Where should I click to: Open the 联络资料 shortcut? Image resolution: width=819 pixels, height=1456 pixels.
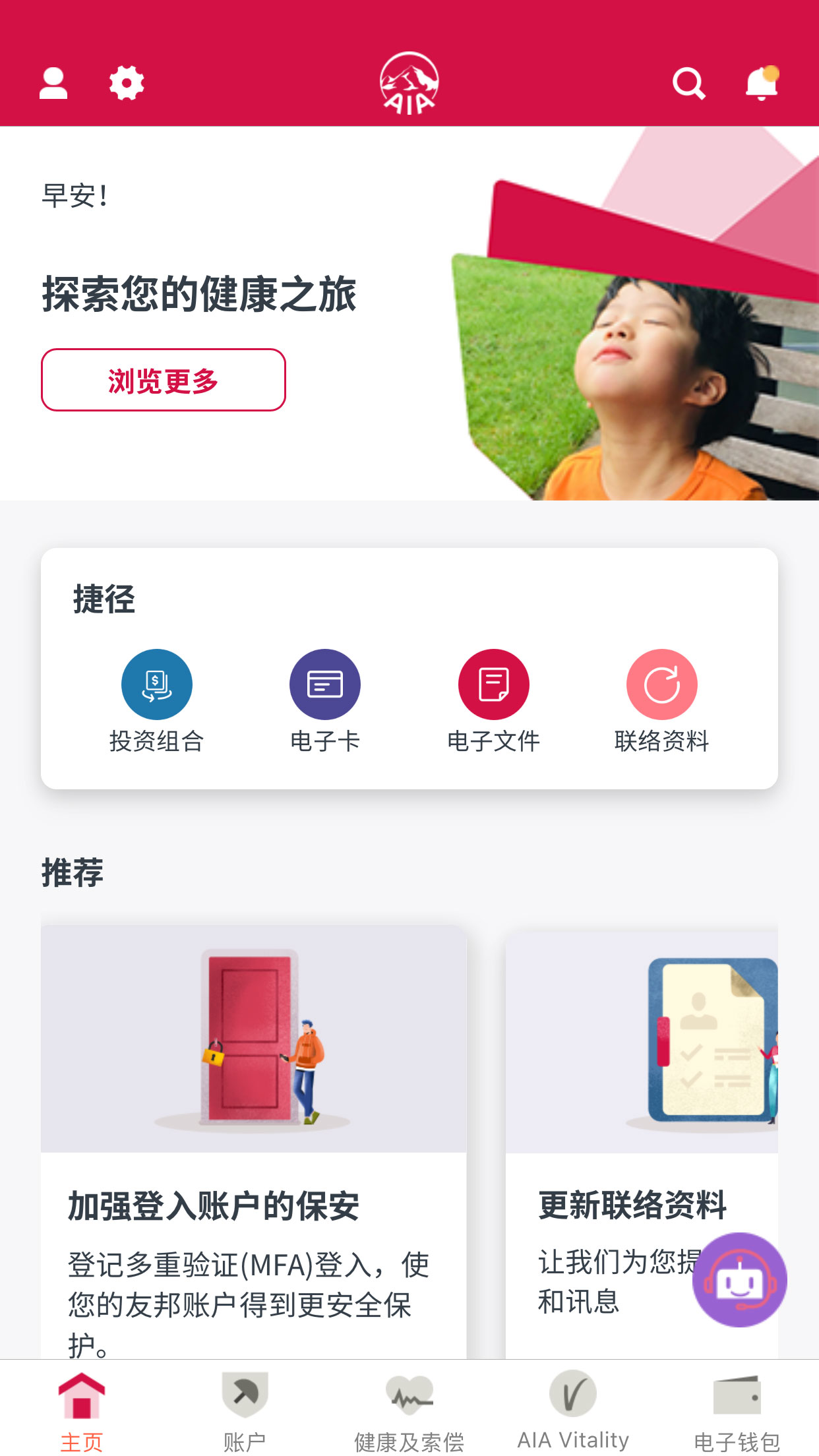[662, 700]
